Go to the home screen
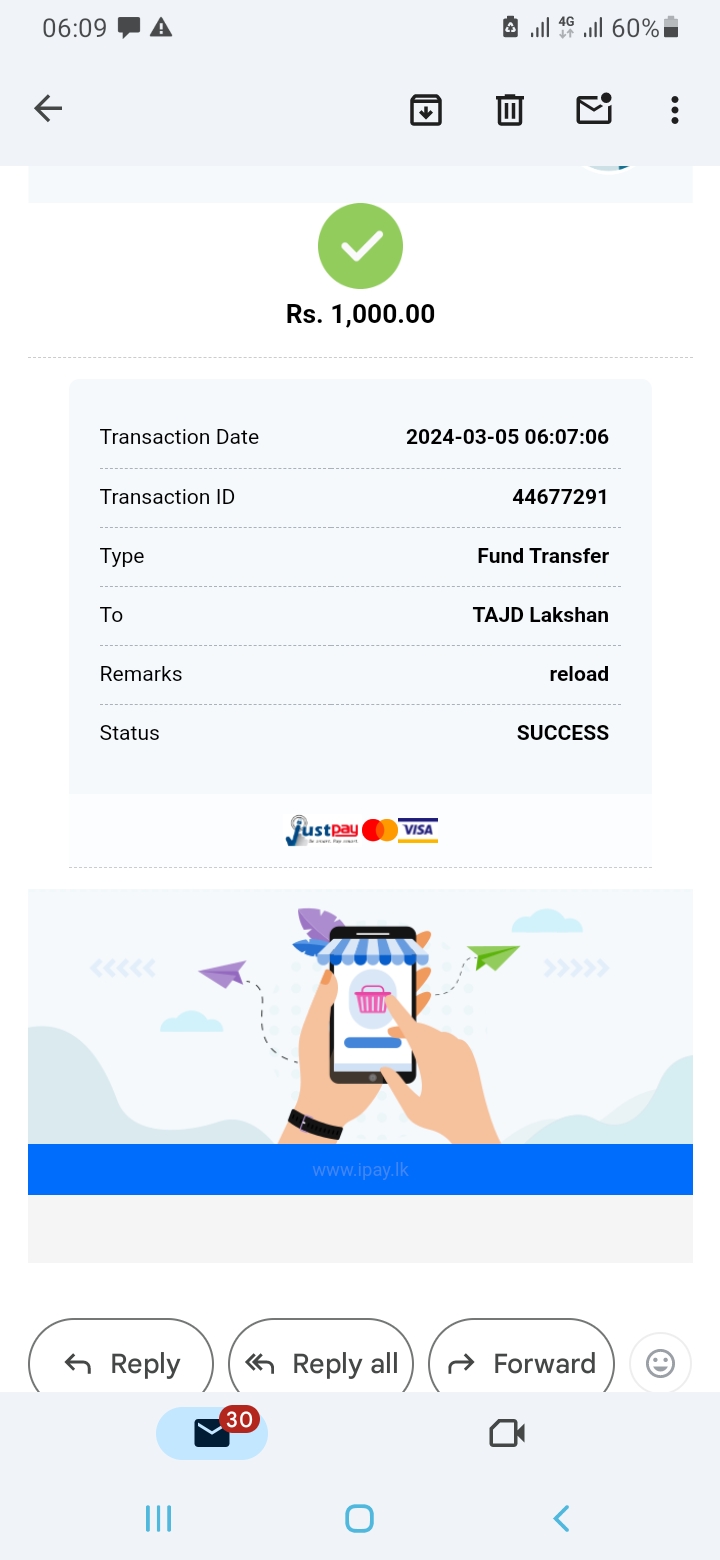720x1560 pixels. click(359, 1518)
